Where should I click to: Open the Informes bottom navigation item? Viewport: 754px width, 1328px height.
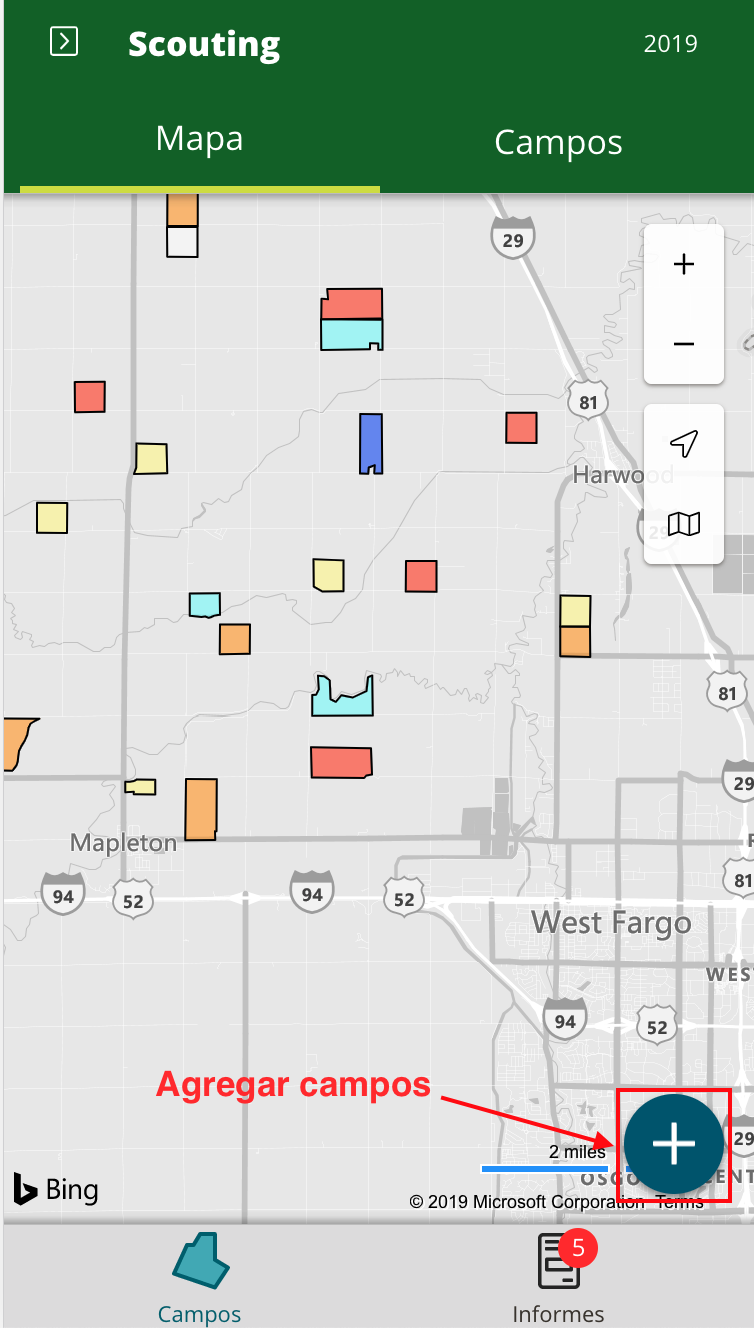(558, 1277)
